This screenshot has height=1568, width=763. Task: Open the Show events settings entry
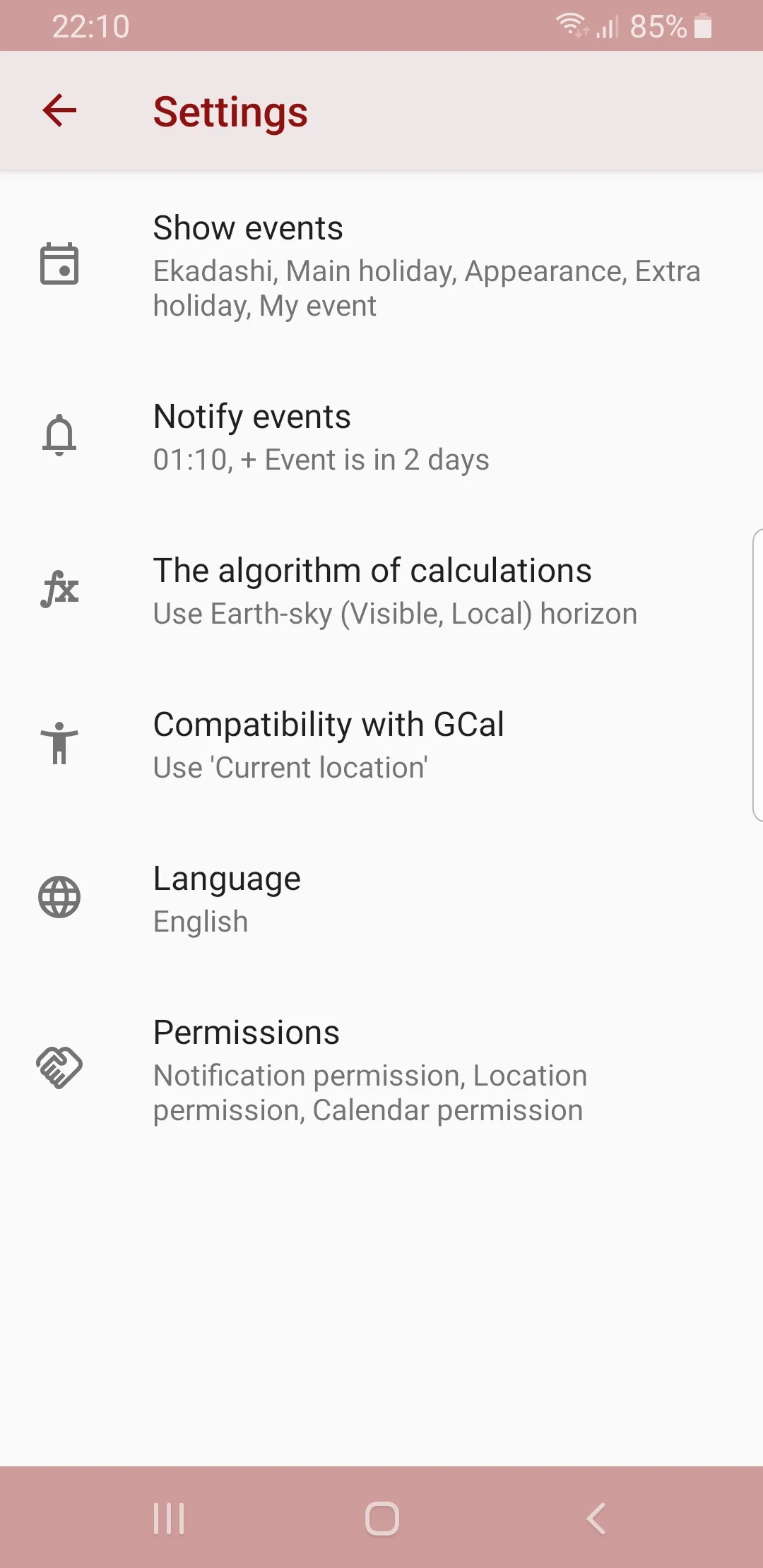coord(381,265)
